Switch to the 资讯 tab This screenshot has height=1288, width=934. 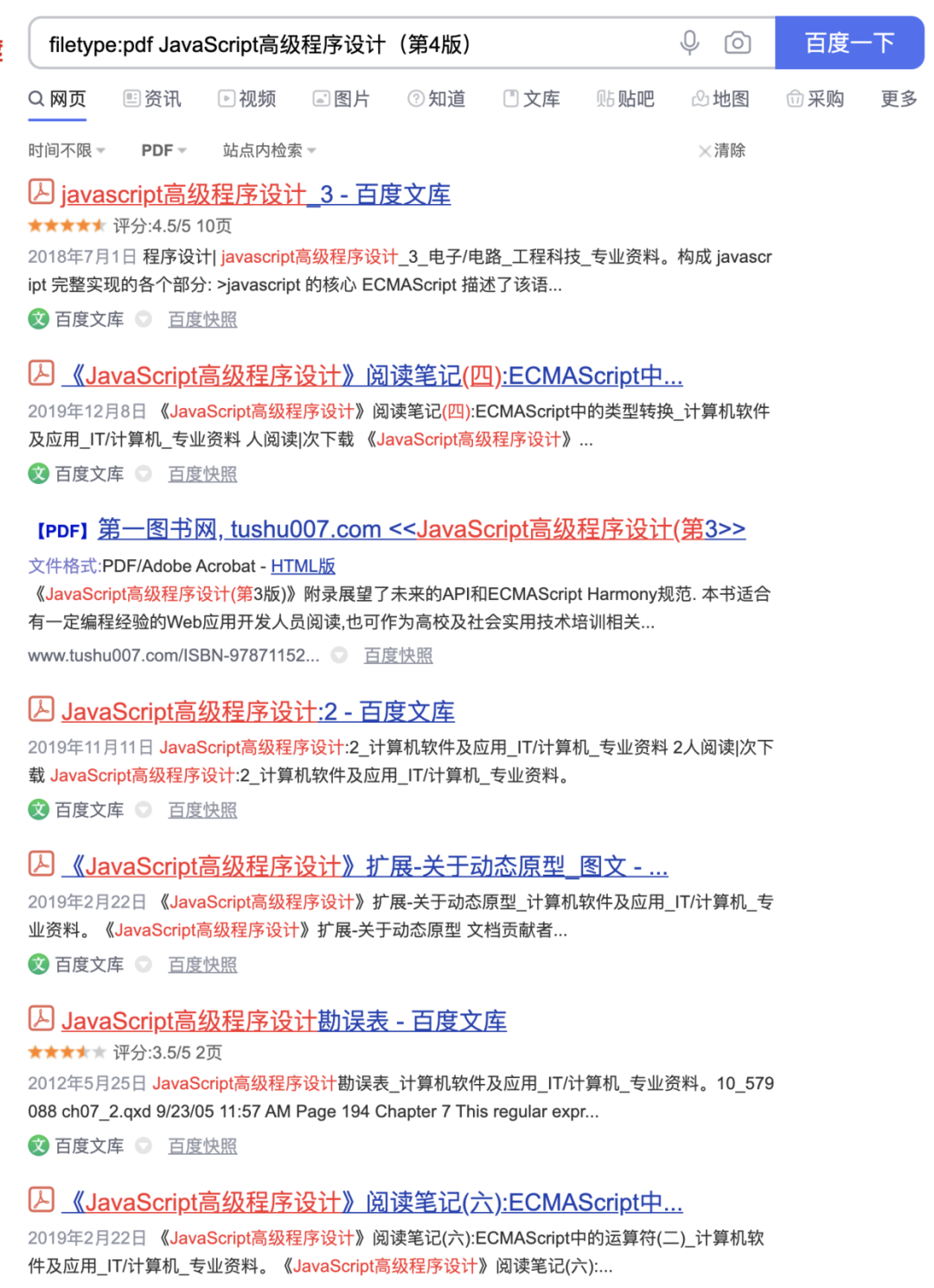click(x=152, y=99)
